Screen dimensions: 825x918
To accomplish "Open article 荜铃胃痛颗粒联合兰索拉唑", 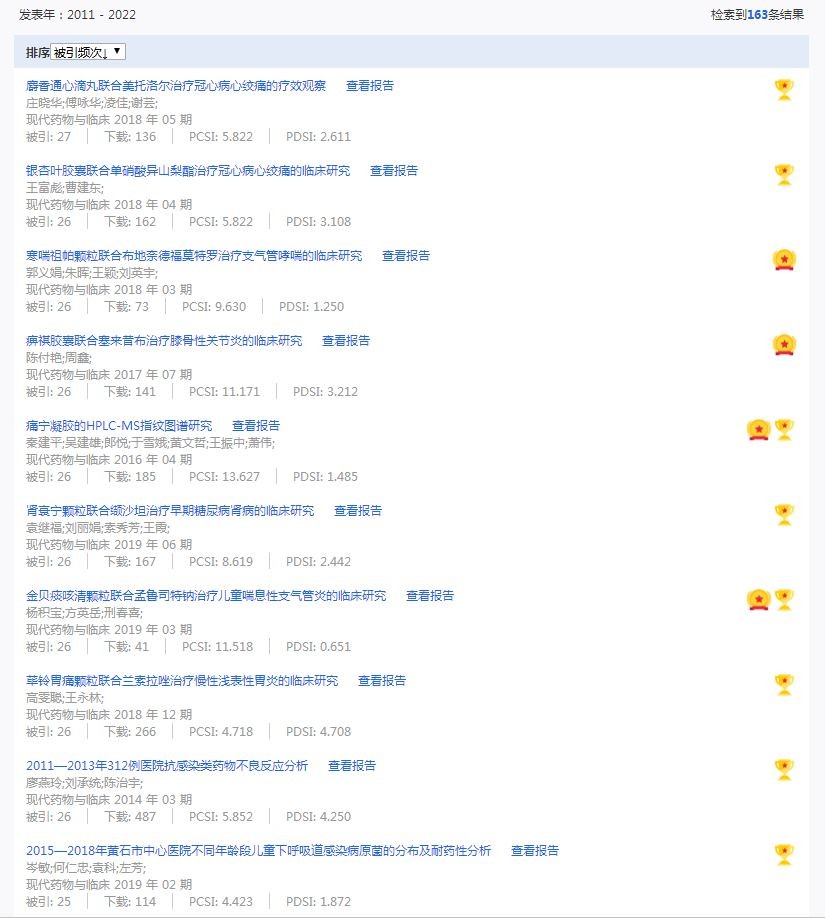I will click(x=182, y=681).
